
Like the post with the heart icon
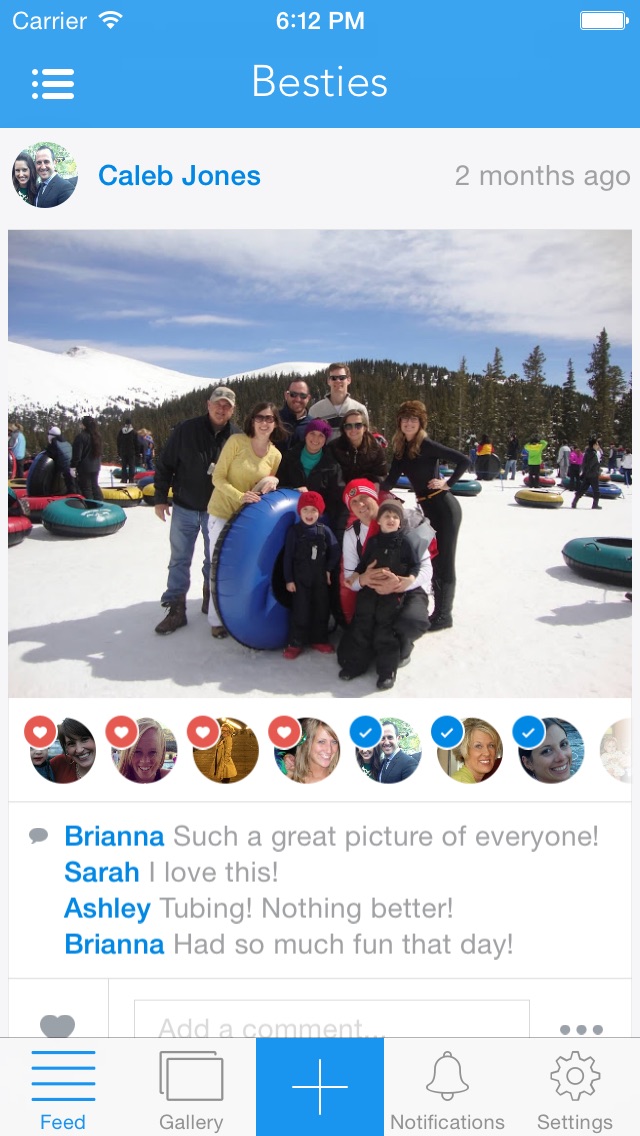(x=57, y=1024)
